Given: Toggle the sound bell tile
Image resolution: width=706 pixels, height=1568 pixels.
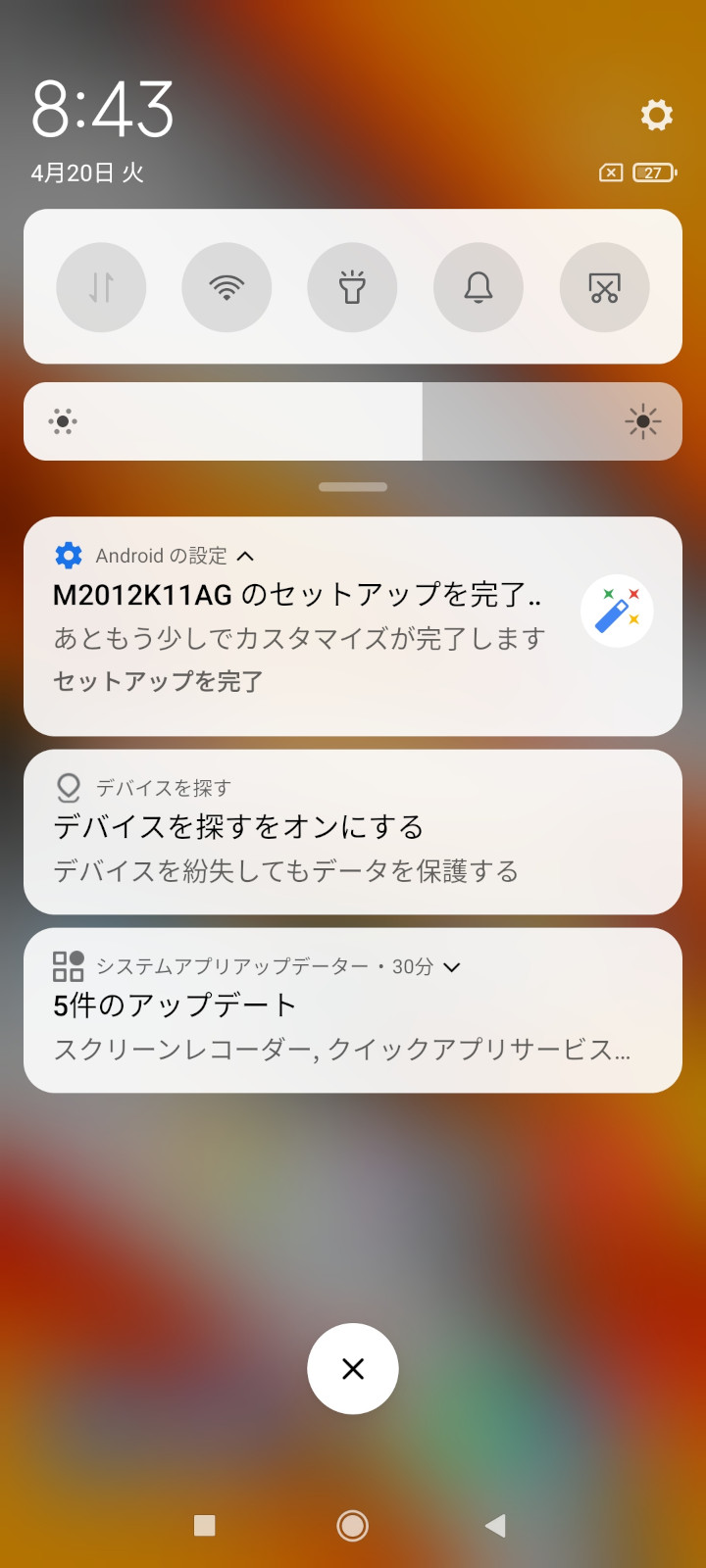Looking at the screenshot, I should click(x=479, y=287).
